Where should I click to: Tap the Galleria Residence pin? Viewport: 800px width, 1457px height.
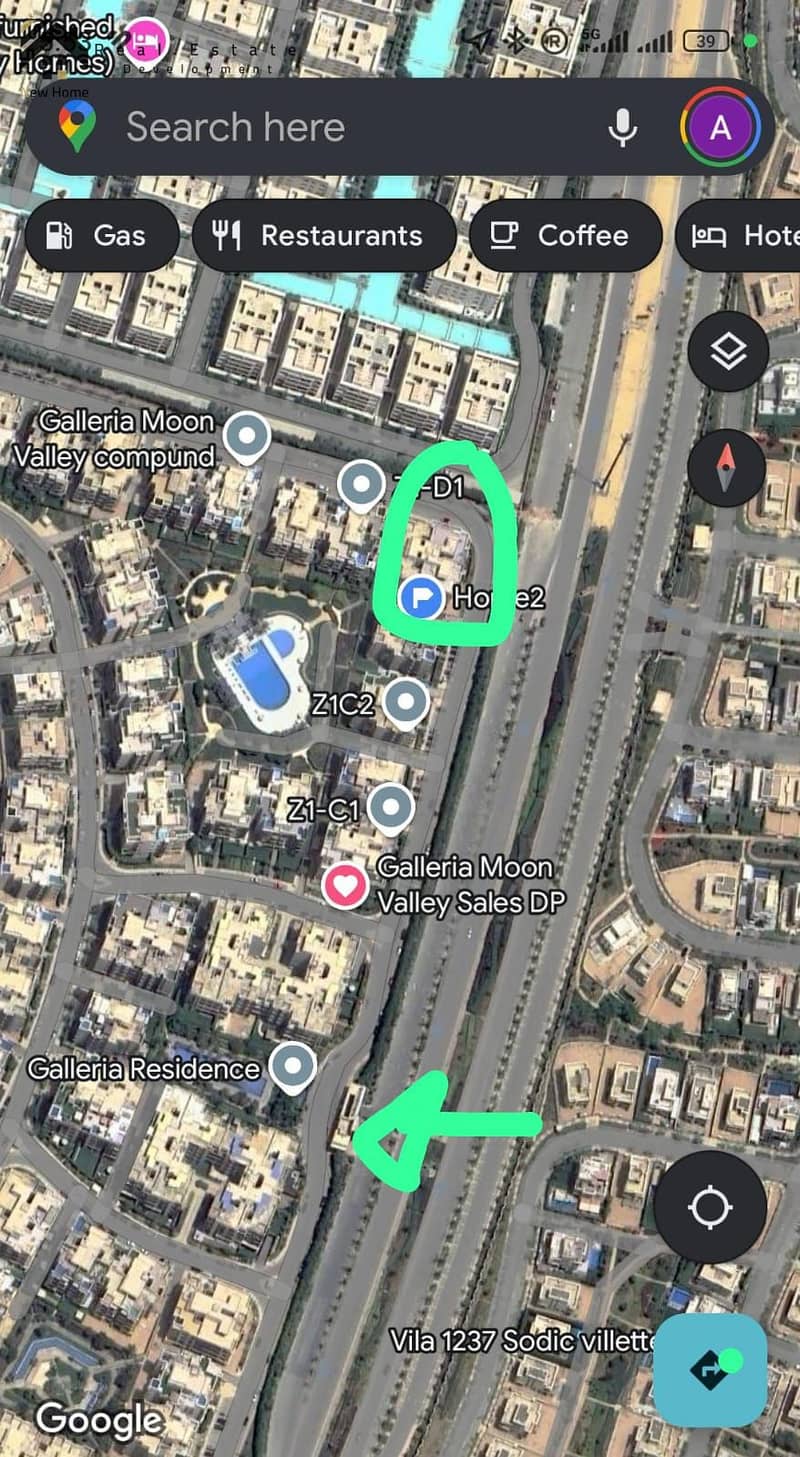(293, 1067)
